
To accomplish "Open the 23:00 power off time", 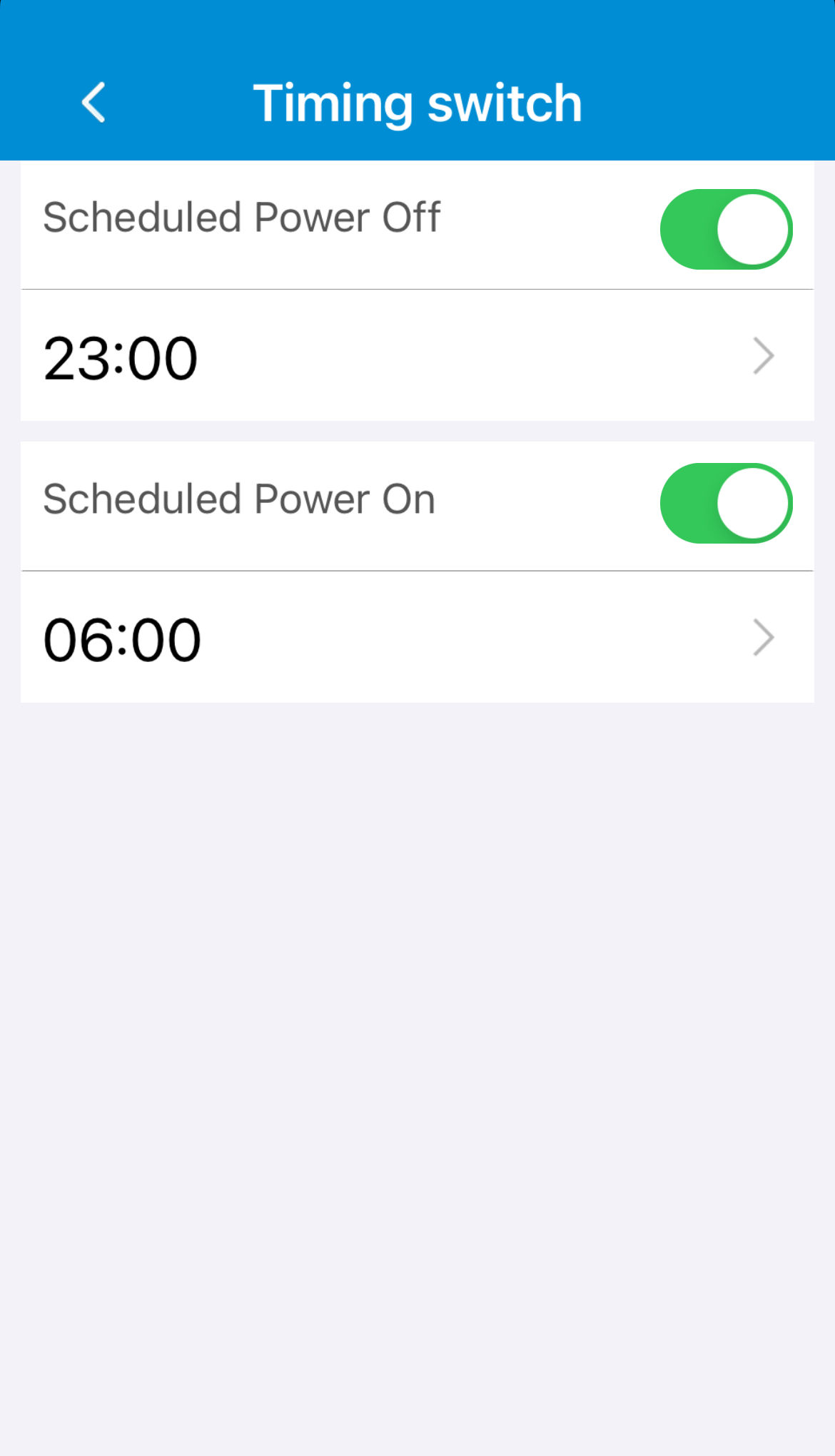I will (x=417, y=356).
